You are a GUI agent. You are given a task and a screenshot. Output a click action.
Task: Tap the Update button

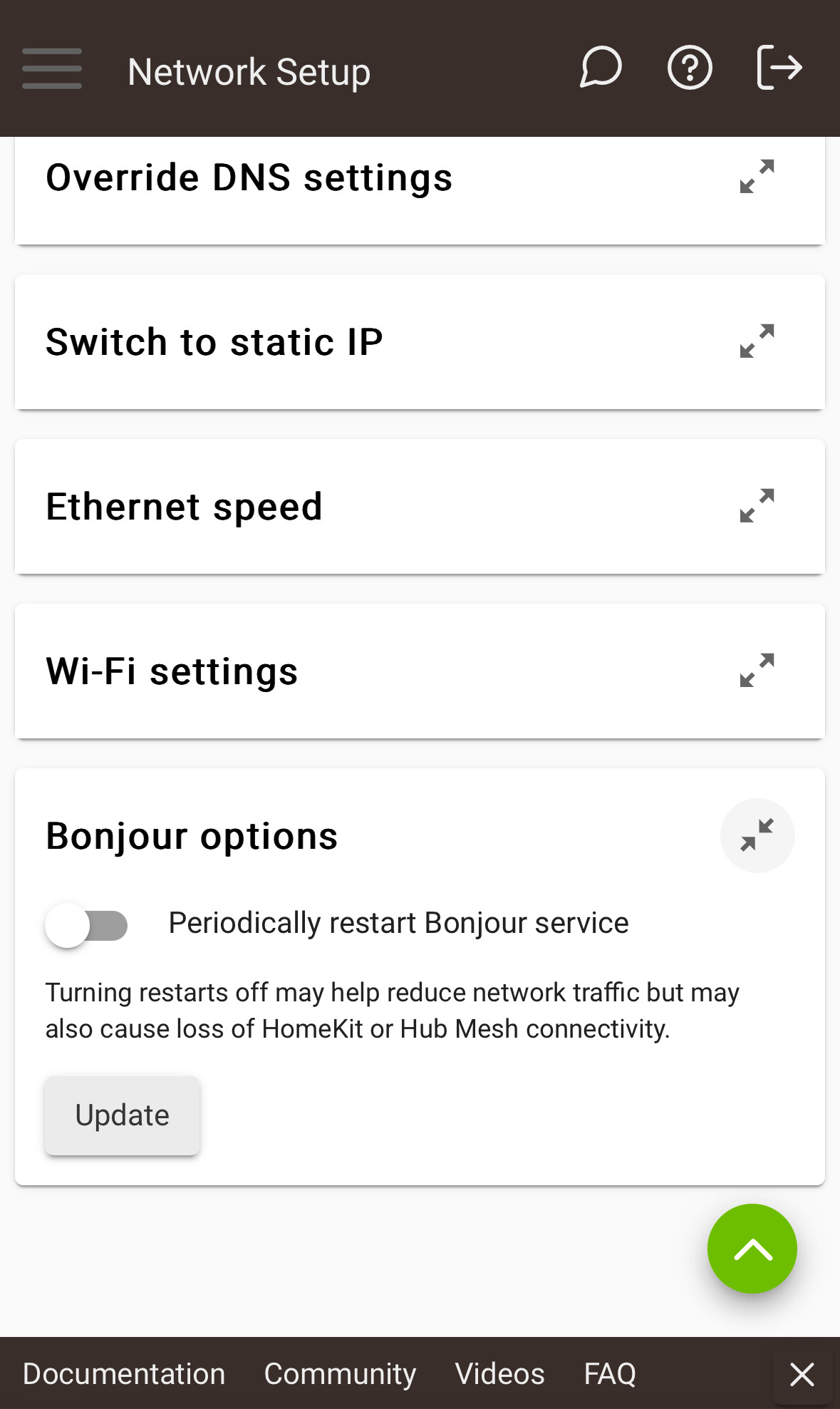point(122,1115)
